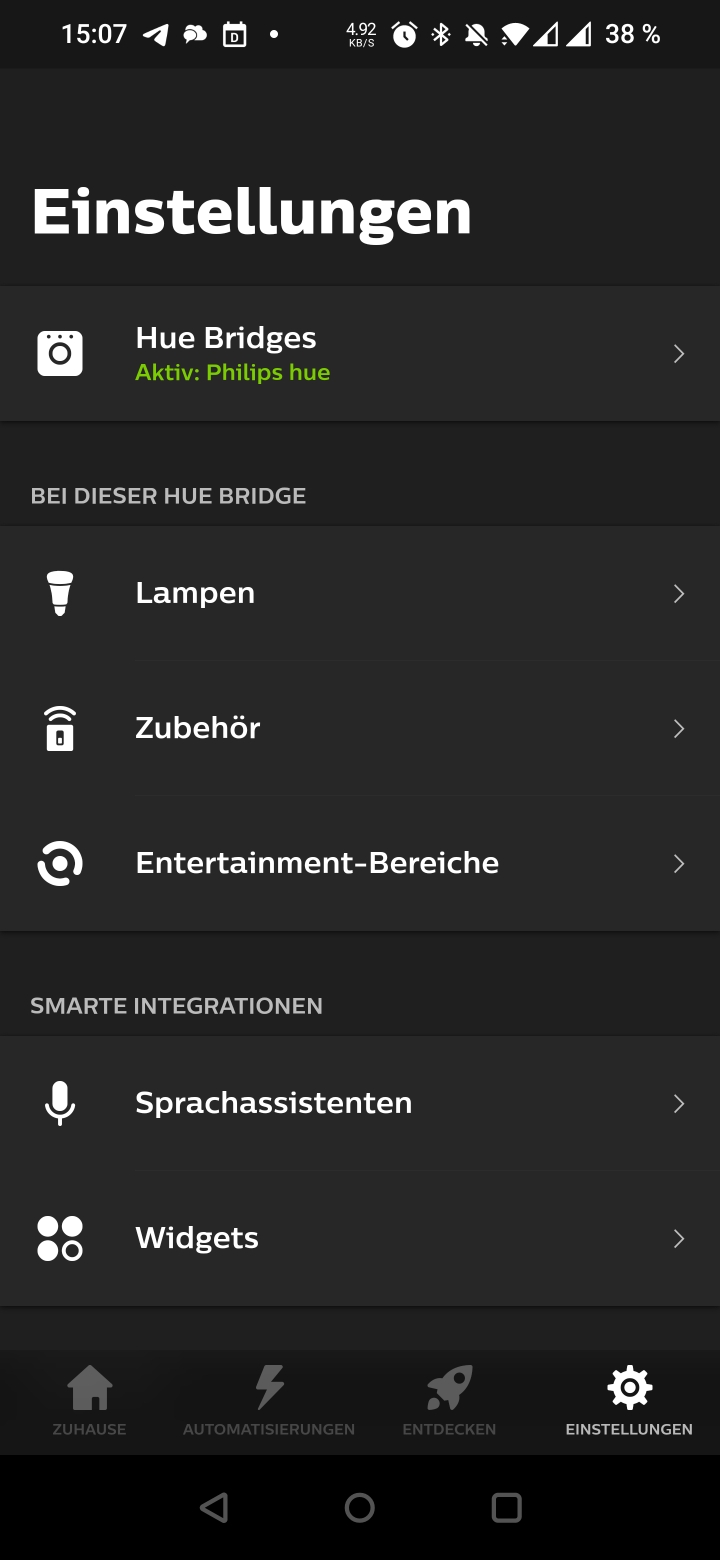Switch to the Automatisierungen tab
This screenshot has width=720, height=1560.
(x=269, y=1402)
